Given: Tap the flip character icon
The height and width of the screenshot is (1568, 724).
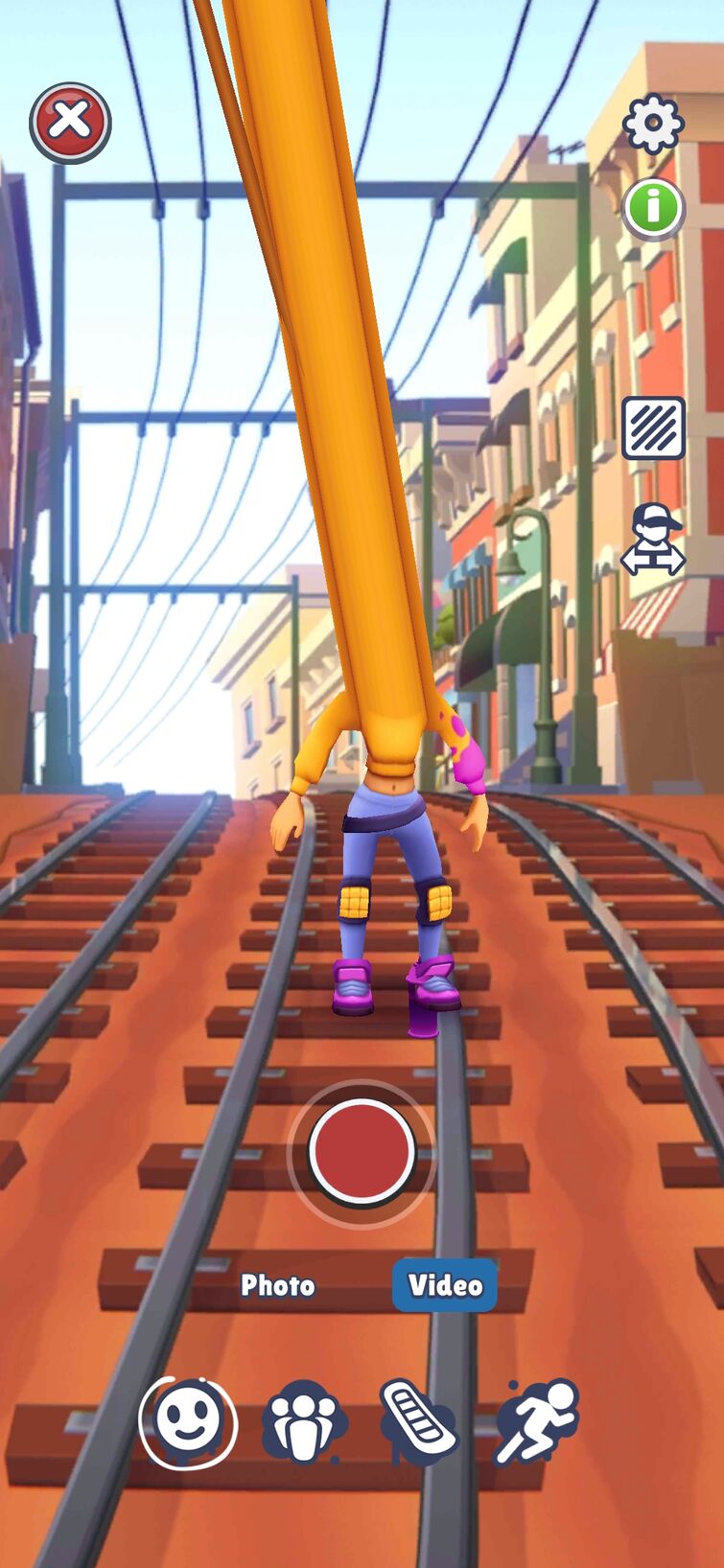Looking at the screenshot, I should pyautogui.click(x=653, y=541).
